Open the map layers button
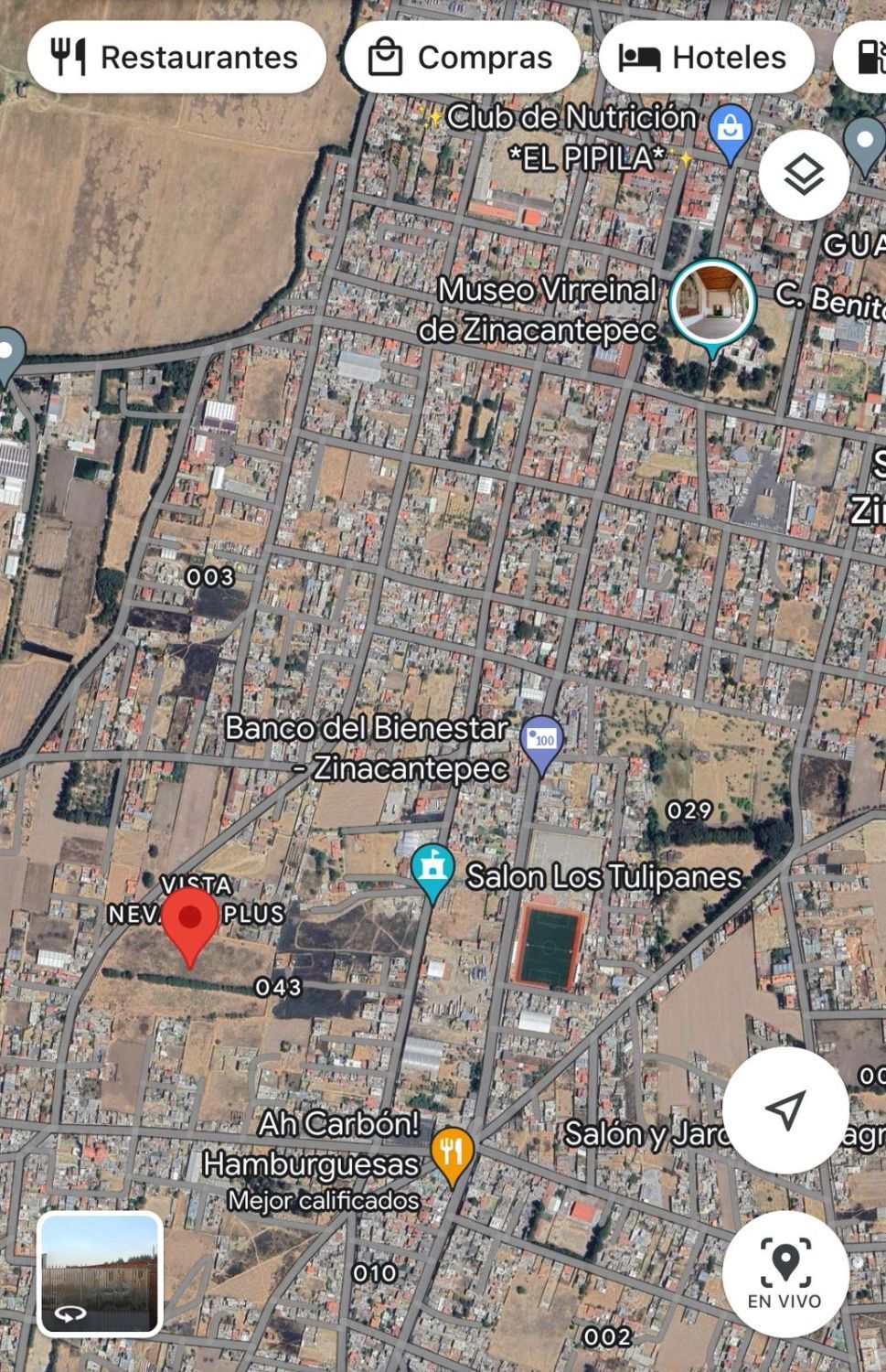Image resolution: width=886 pixels, height=1372 pixels. tap(804, 175)
